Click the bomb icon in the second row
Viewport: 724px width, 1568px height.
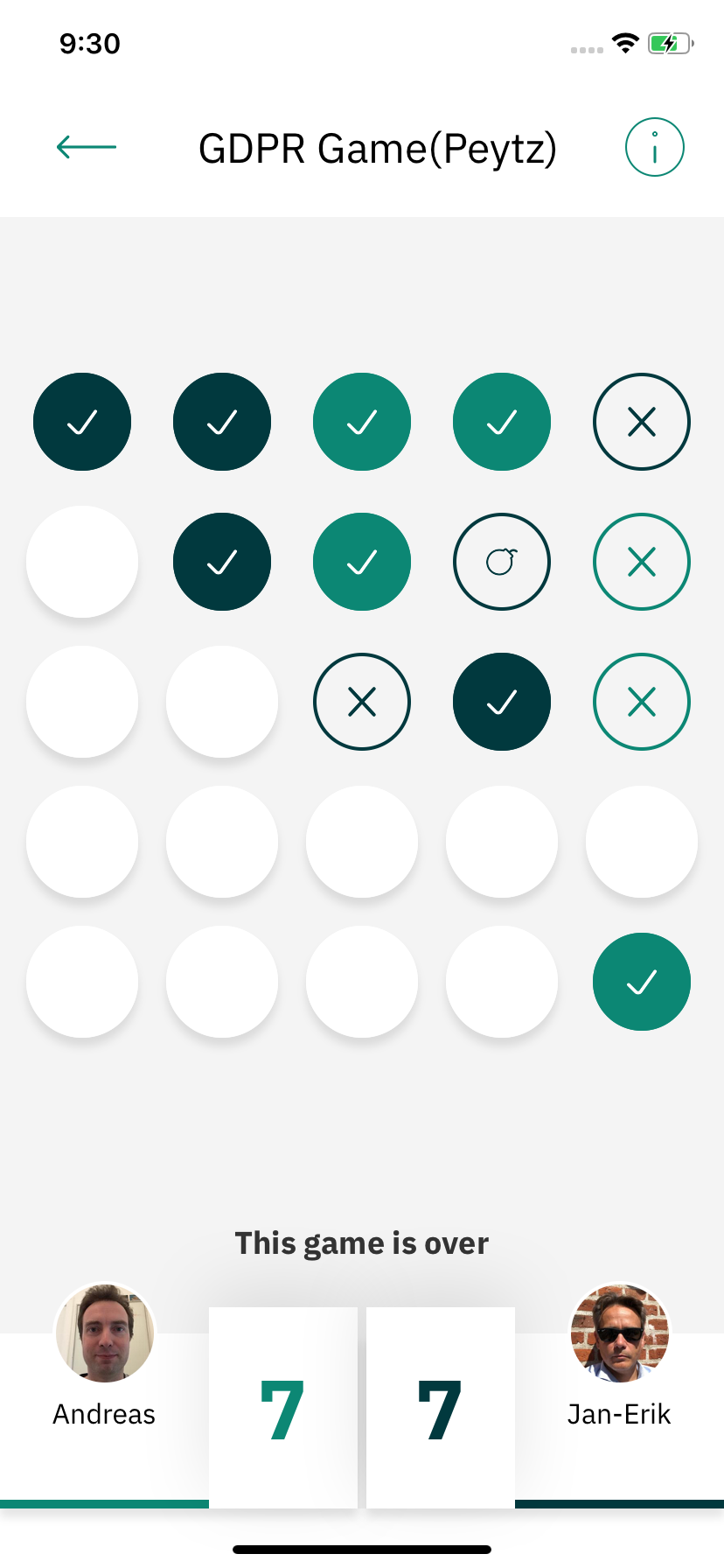click(502, 562)
